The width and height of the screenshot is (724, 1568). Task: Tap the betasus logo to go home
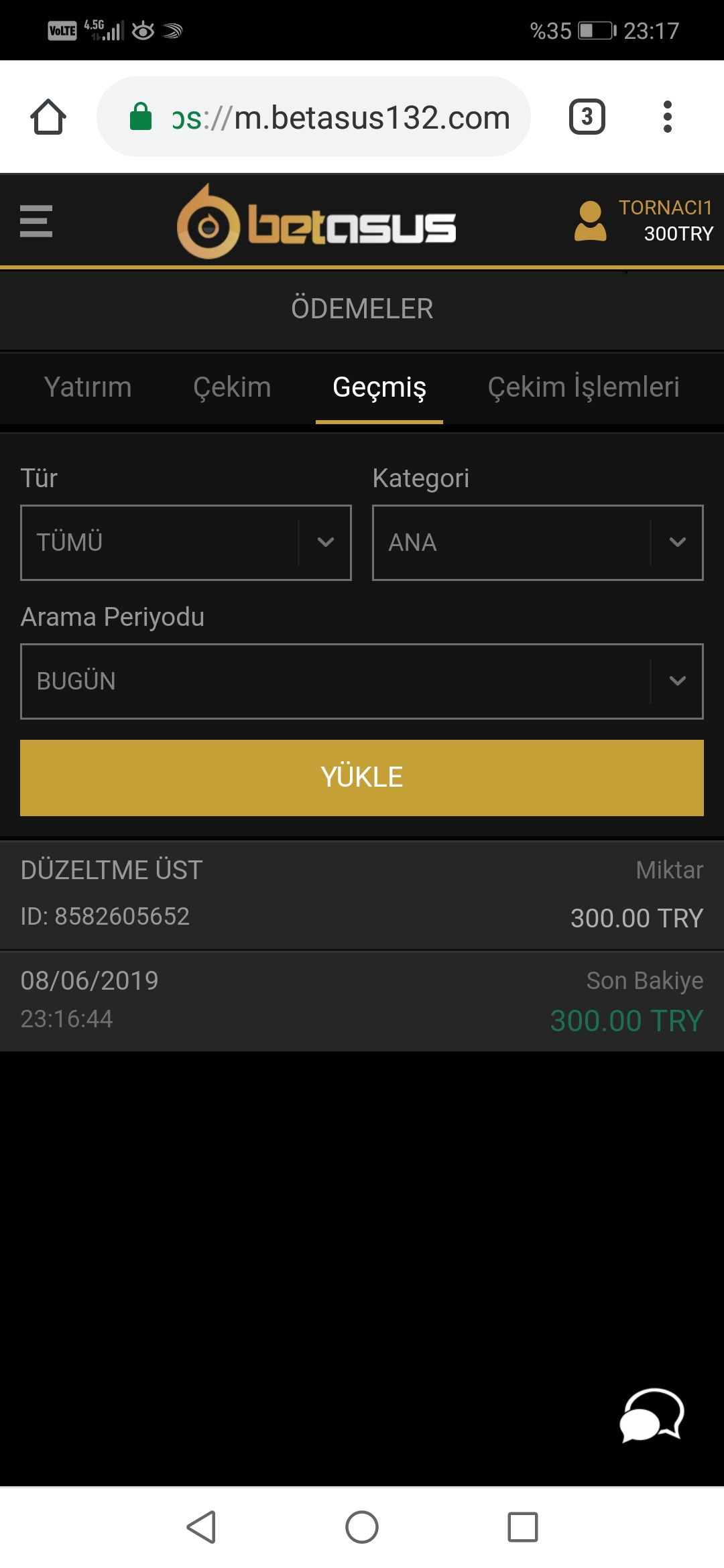316,222
